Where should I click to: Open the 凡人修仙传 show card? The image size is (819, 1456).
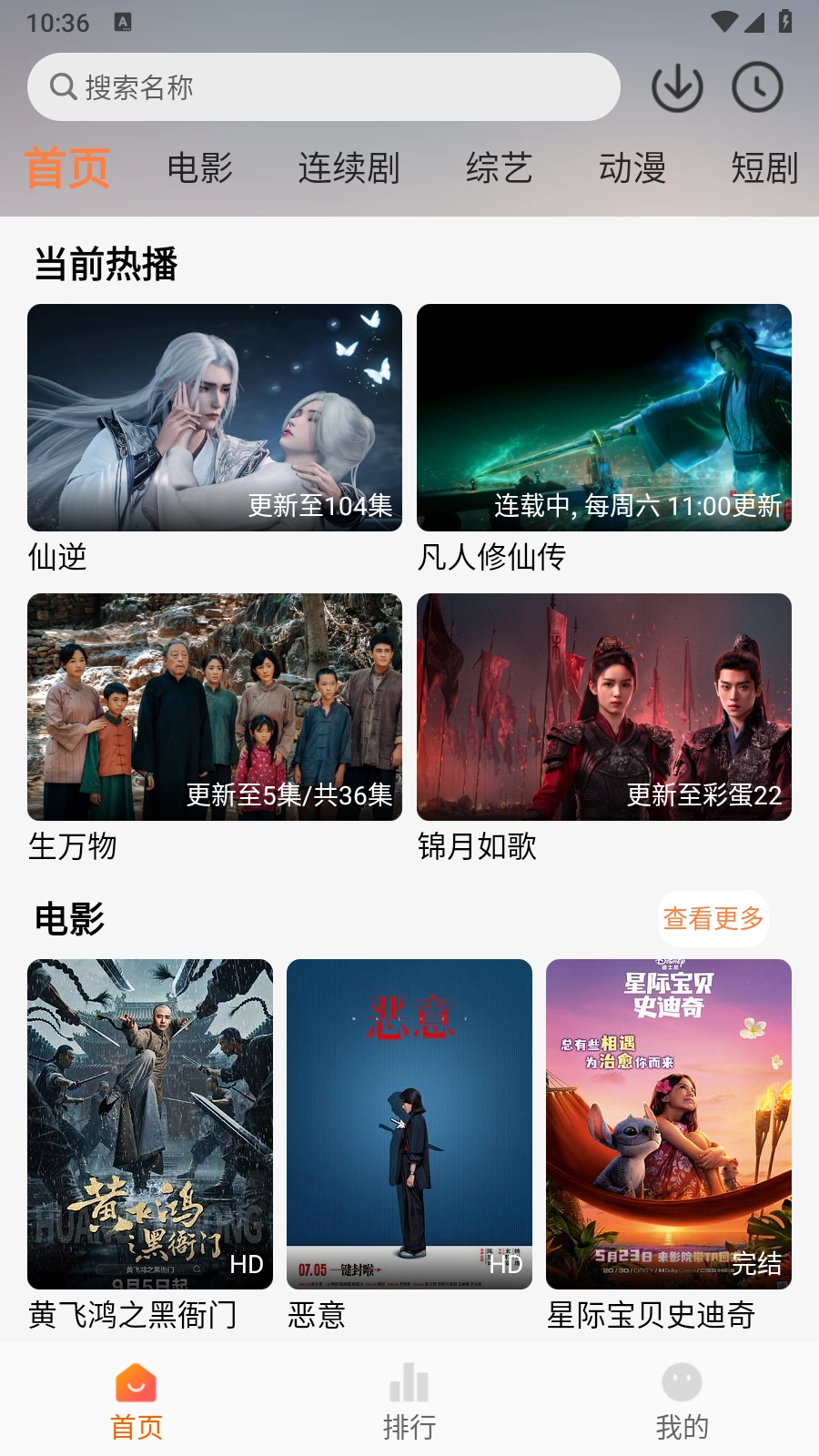tap(604, 418)
